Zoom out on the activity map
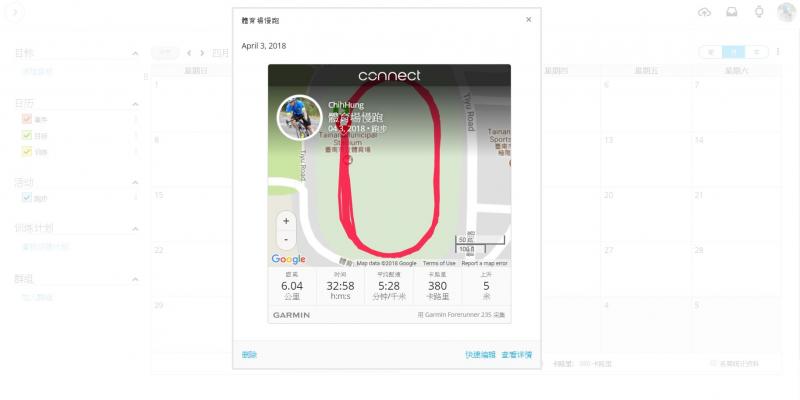Screen dimensions: 800x400 (286, 240)
